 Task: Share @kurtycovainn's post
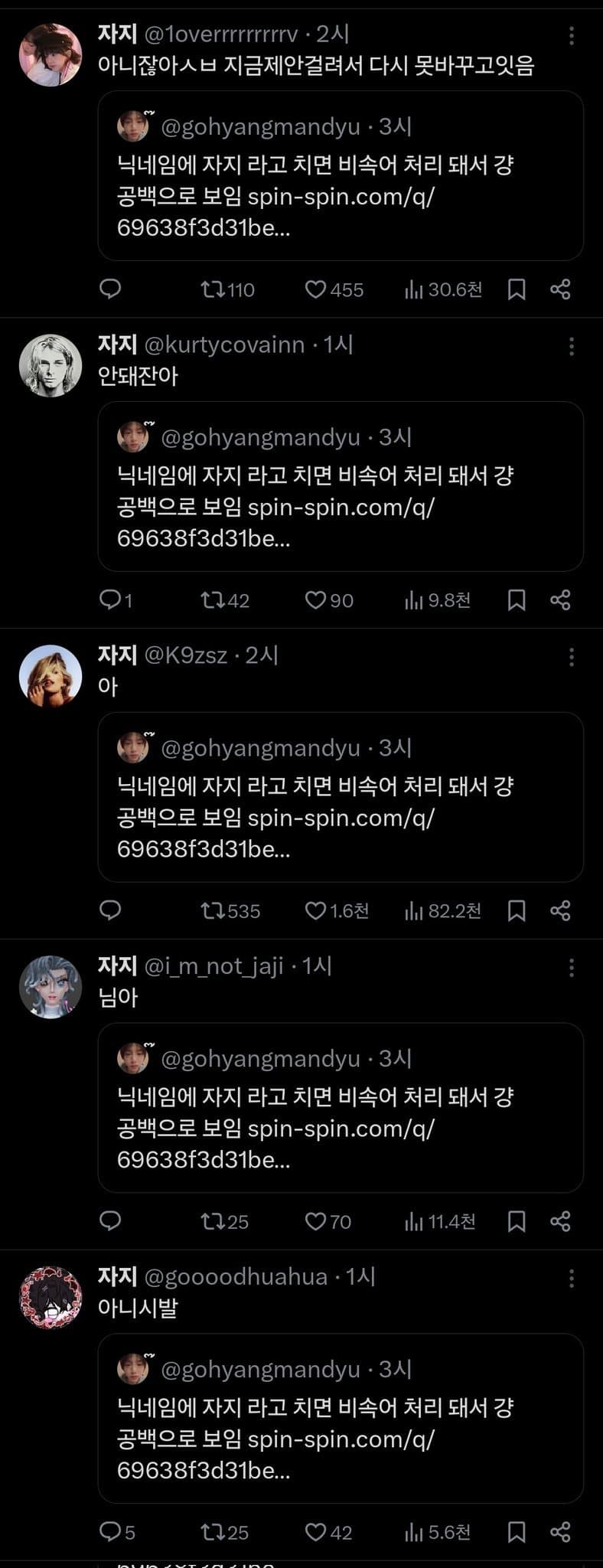(x=560, y=600)
